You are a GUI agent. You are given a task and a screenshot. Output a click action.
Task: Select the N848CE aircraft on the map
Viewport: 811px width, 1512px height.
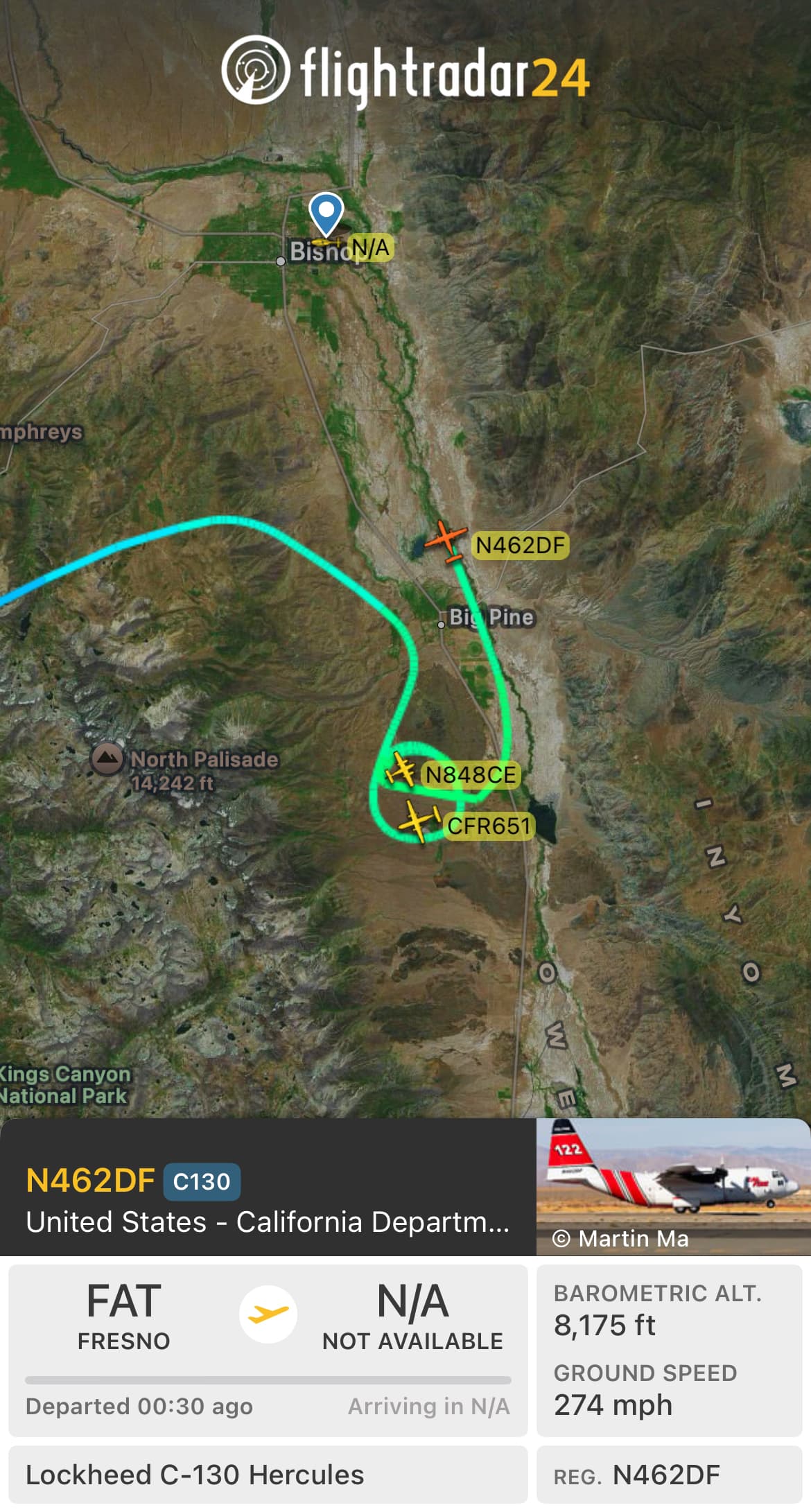400,769
